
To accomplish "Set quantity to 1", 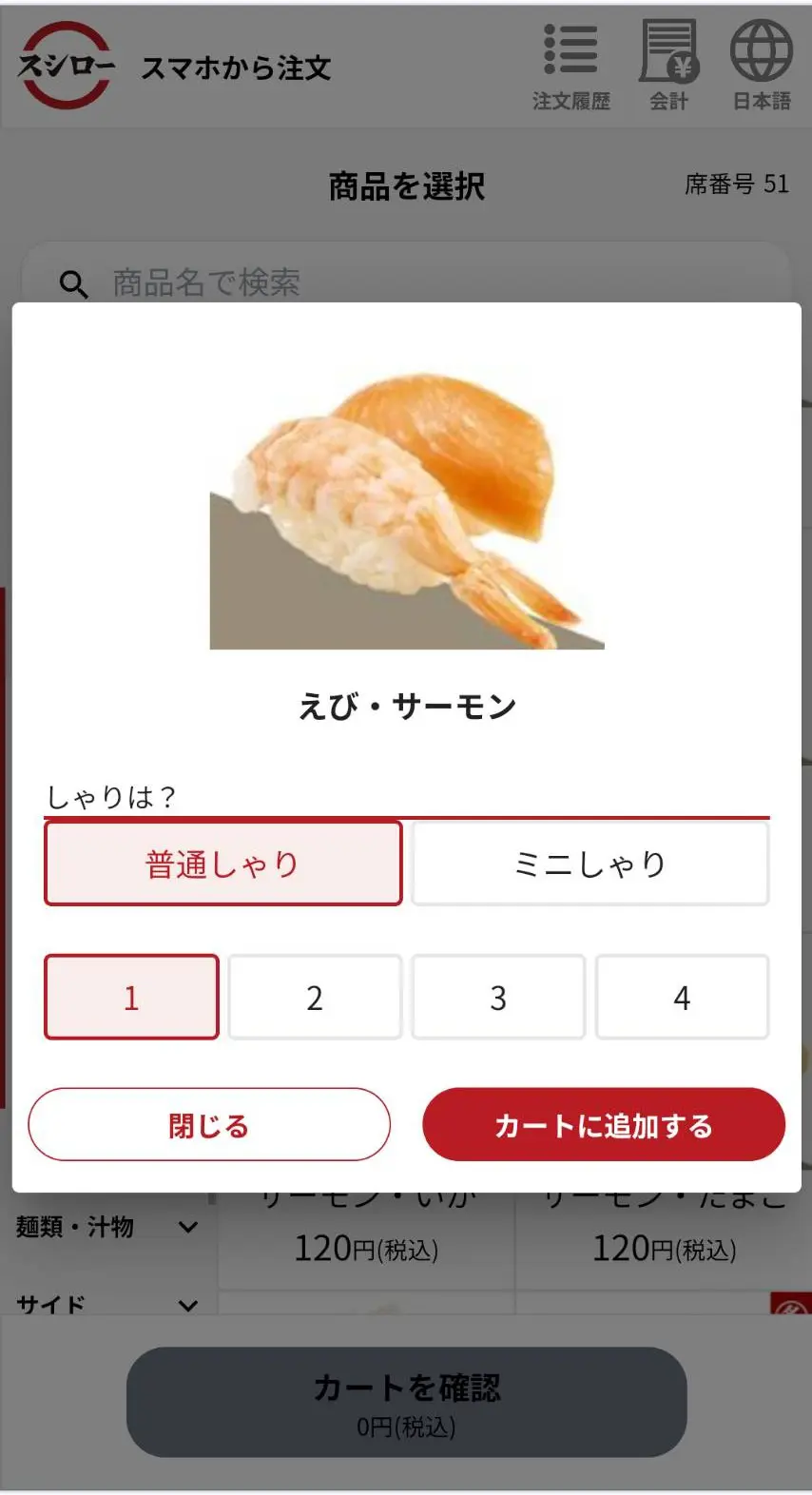I will [x=131, y=997].
